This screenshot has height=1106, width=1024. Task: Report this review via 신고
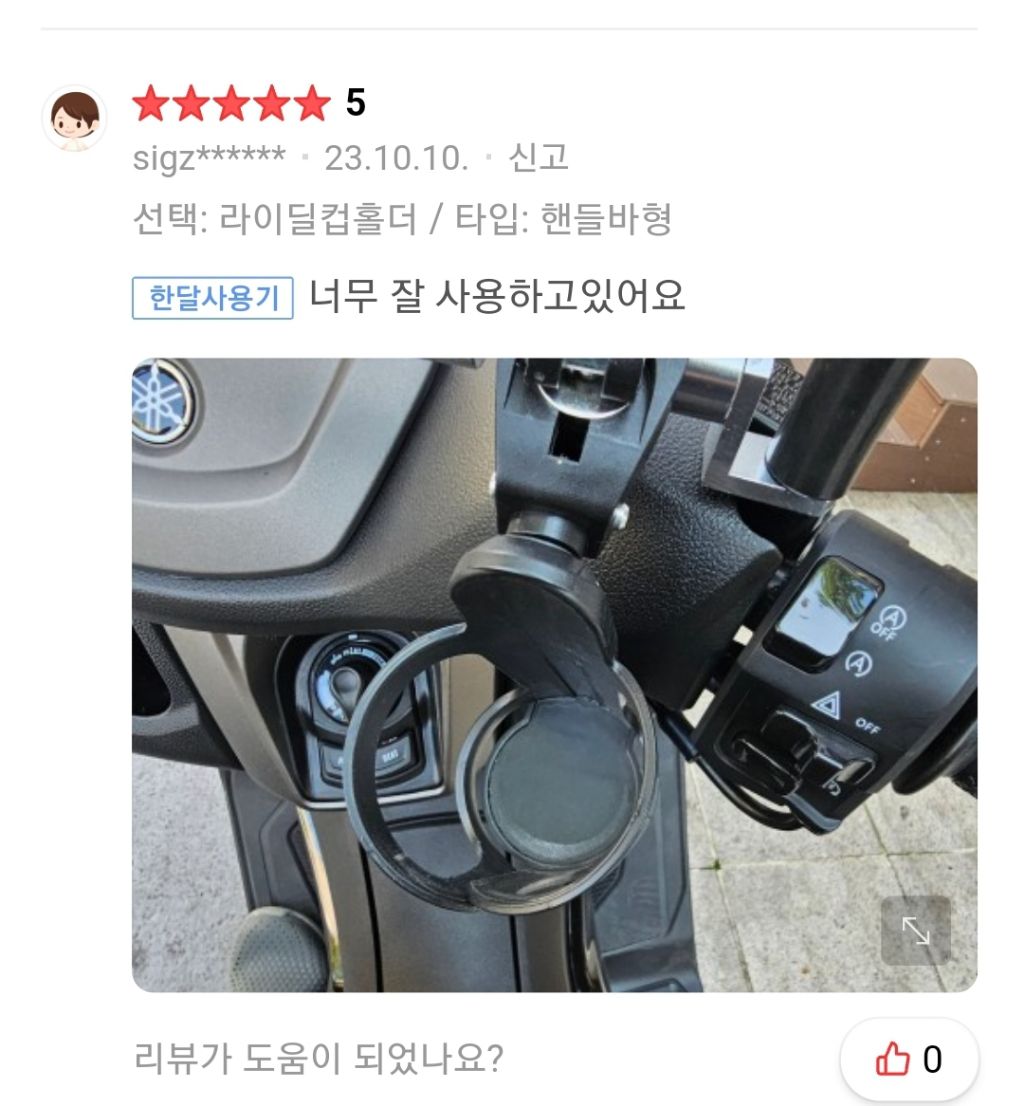(x=538, y=158)
